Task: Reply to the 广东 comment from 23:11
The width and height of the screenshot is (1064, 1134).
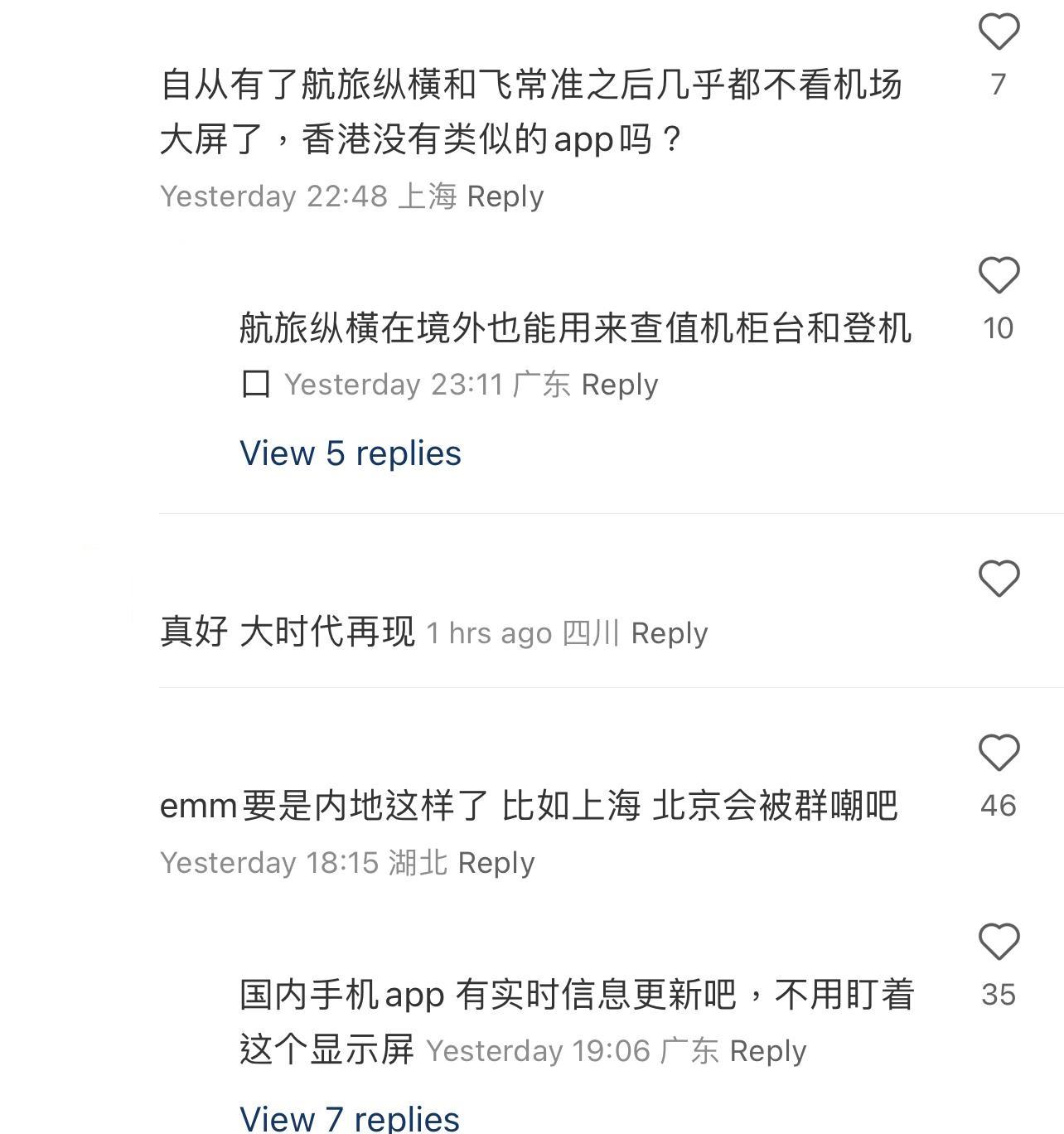Action: 620,385
